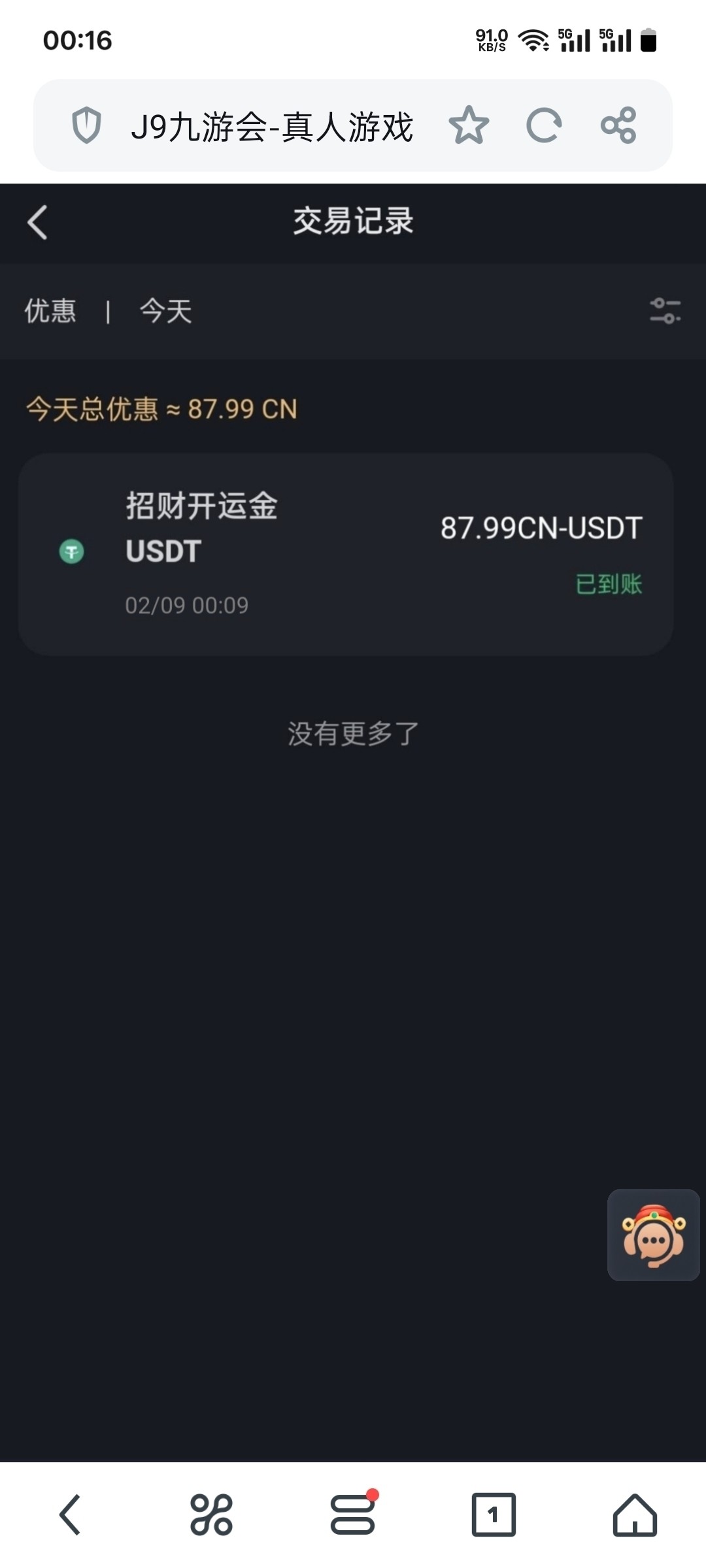
Task: Navigate back in the browser toolbar
Action: click(70, 1514)
